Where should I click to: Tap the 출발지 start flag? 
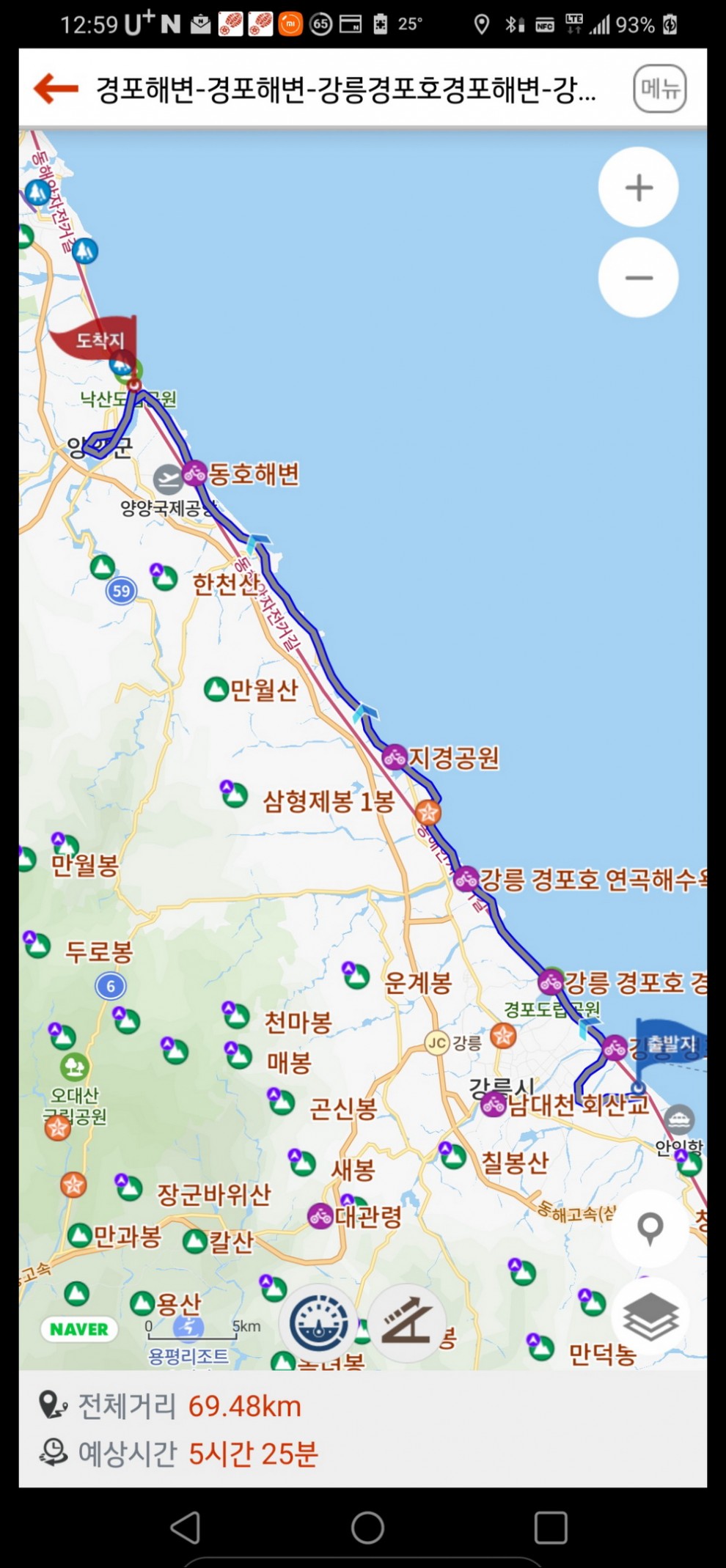669,1045
